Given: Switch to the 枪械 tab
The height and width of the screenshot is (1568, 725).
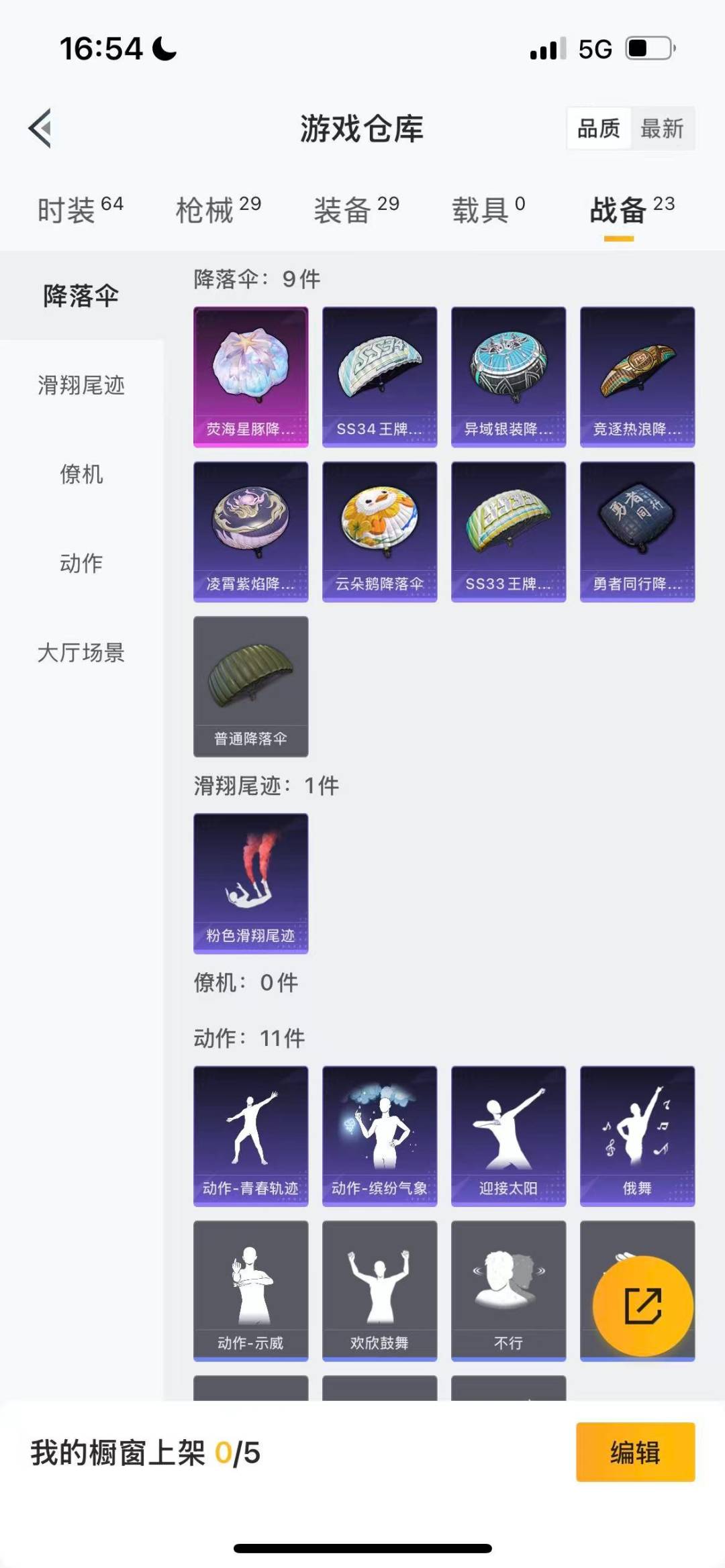Looking at the screenshot, I should tap(218, 210).
